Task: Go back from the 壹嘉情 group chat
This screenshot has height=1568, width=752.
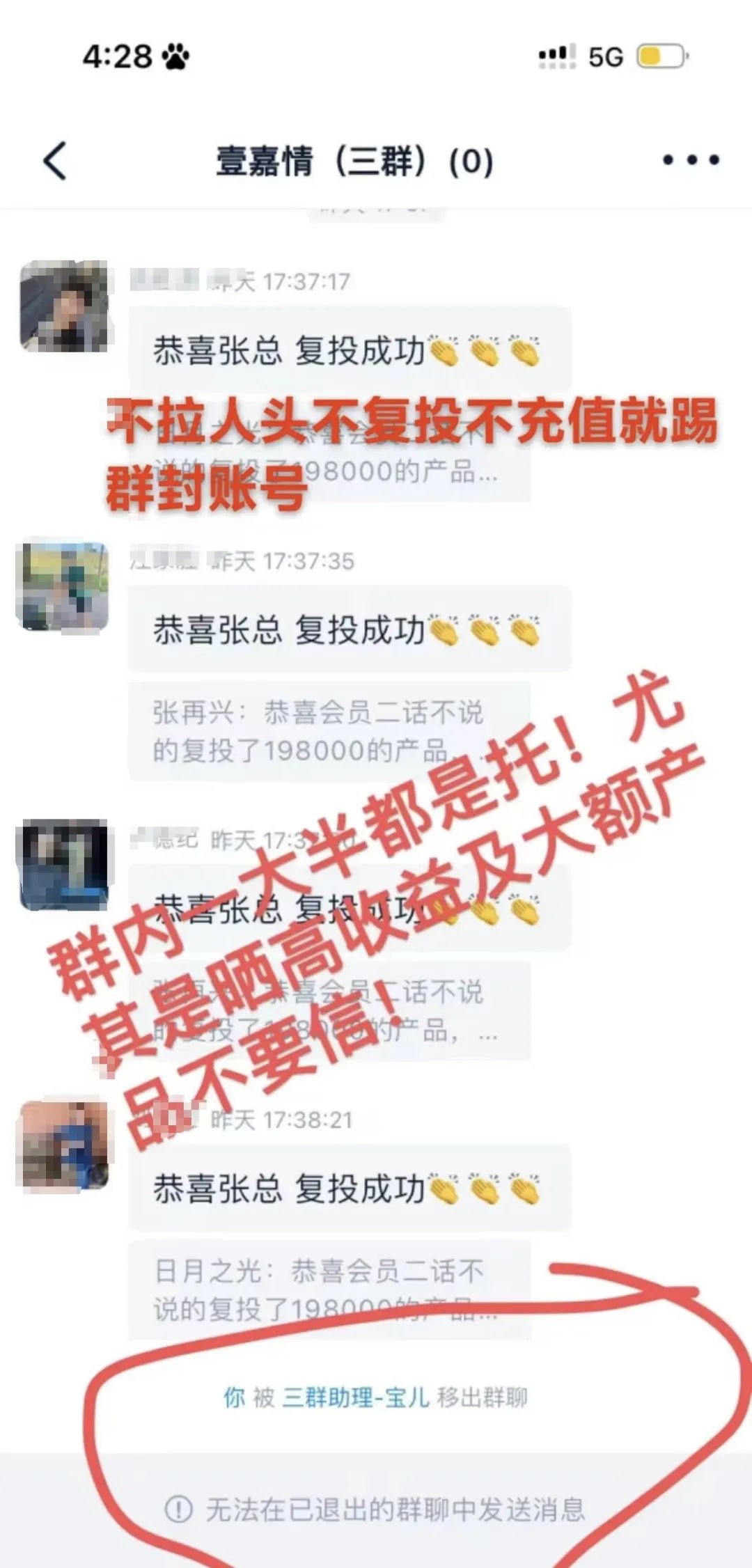Action: point(55,161)
